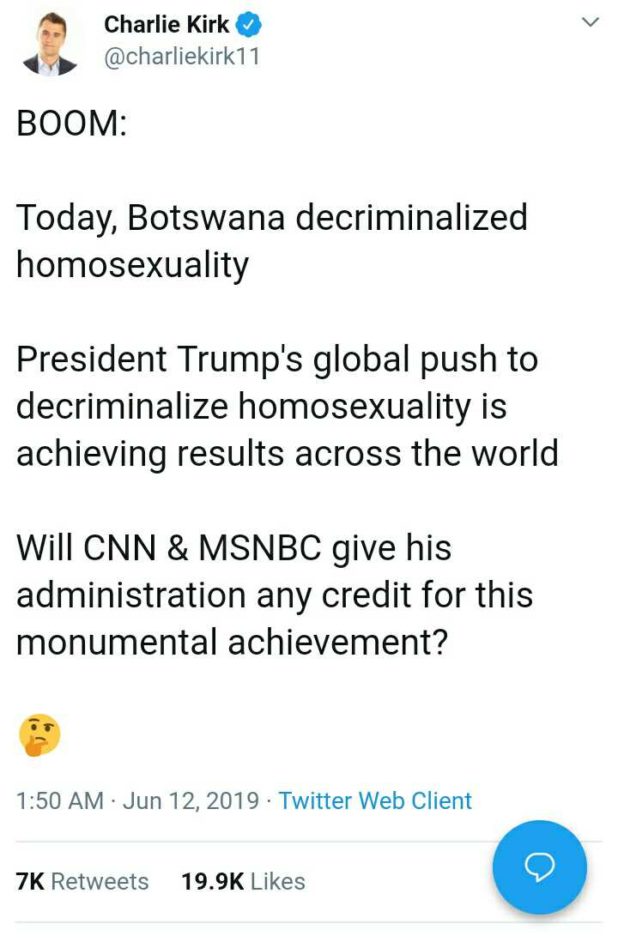Reply with the floating blue button

click(x=539, y=867)
